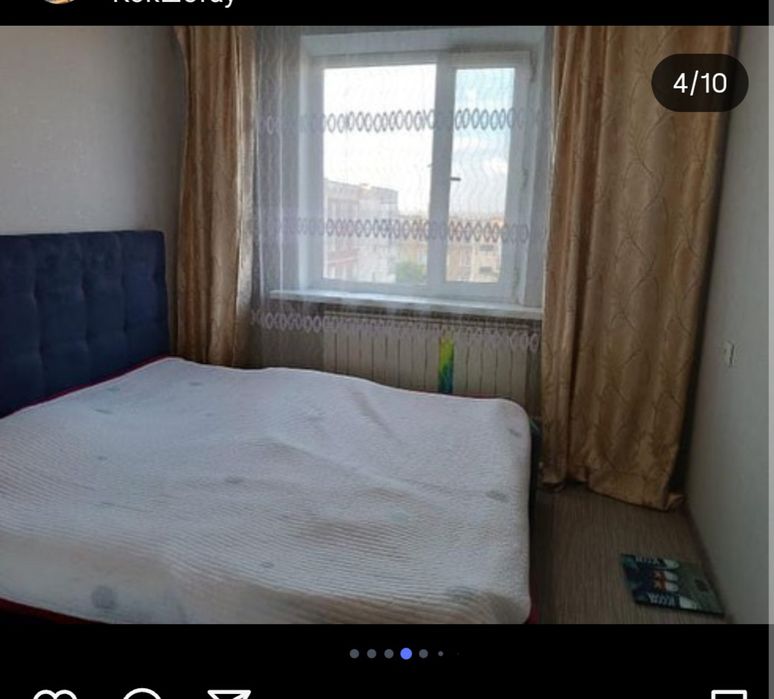
Task: Tap the carousel page indicator dots
Action: pos(405,654)
